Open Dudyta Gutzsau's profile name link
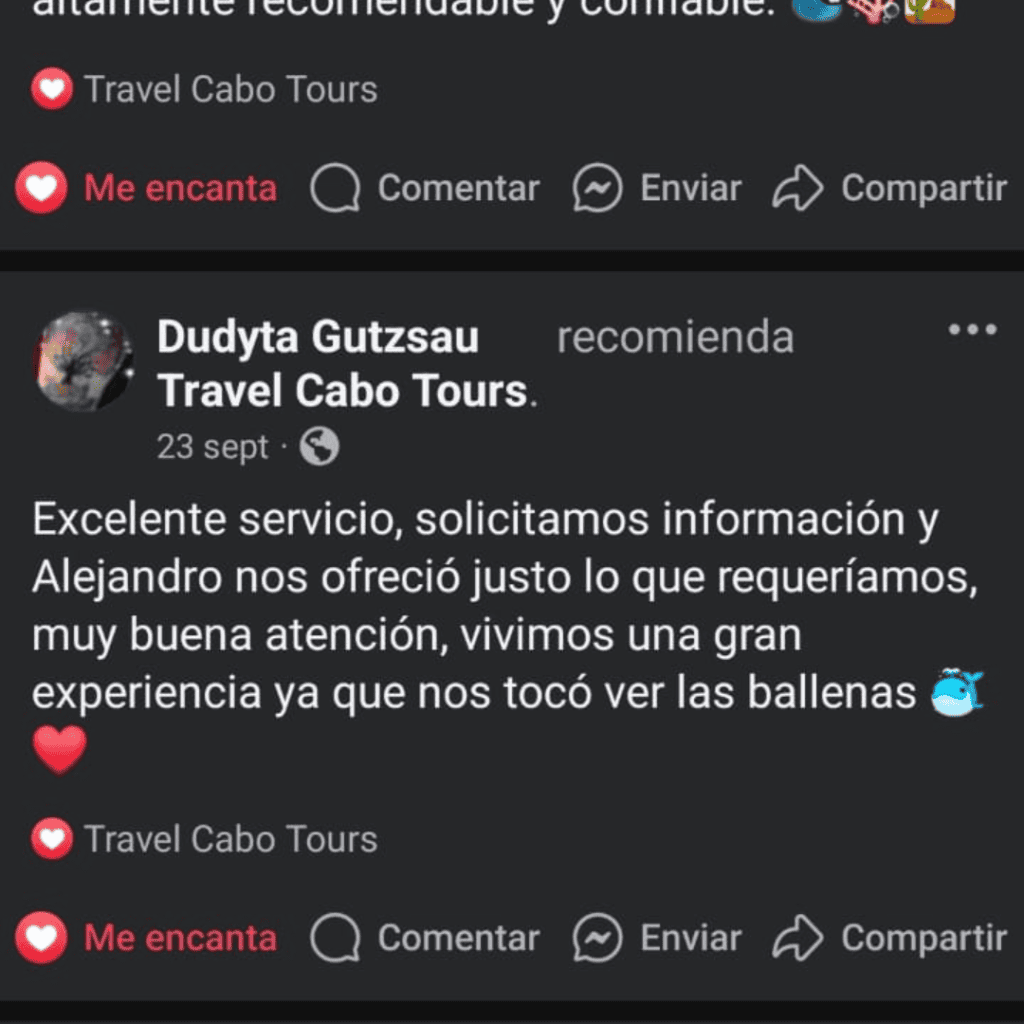Screen dimensions: 1024x1024 tap(318, 338)
